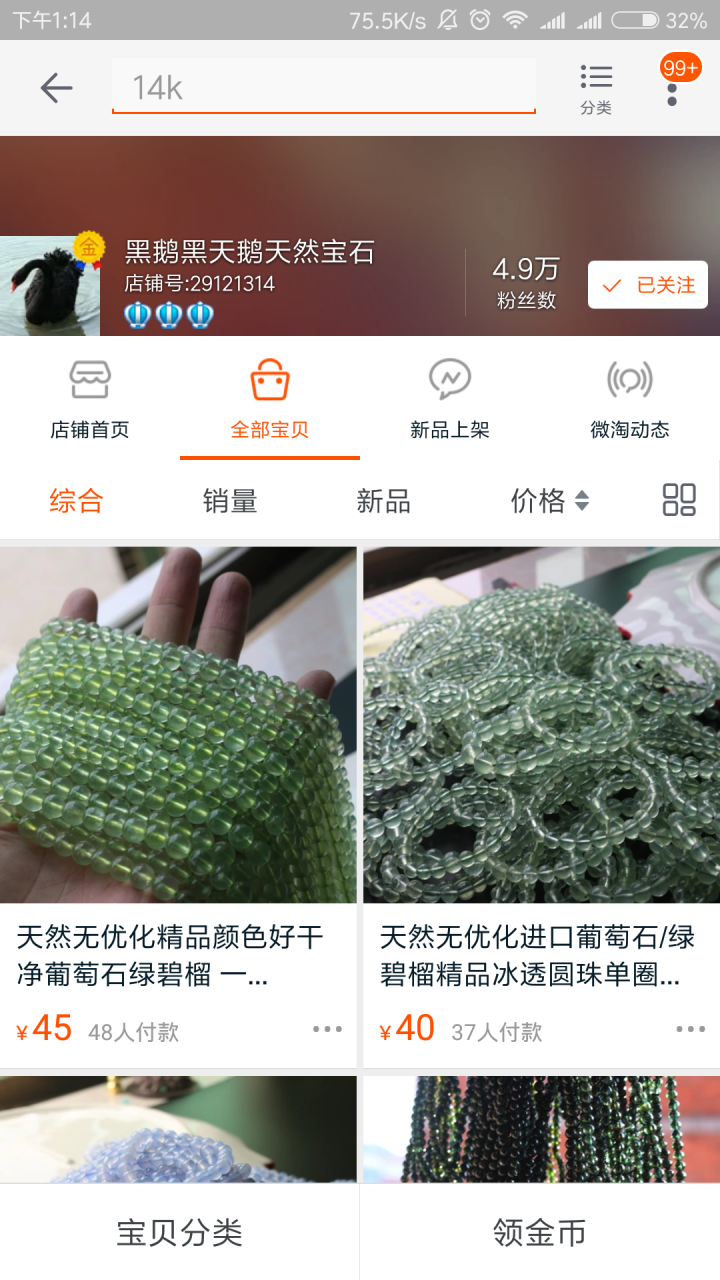Tap the 14k search field
Screen dimensions: 720x1280
tap(323, 88)
